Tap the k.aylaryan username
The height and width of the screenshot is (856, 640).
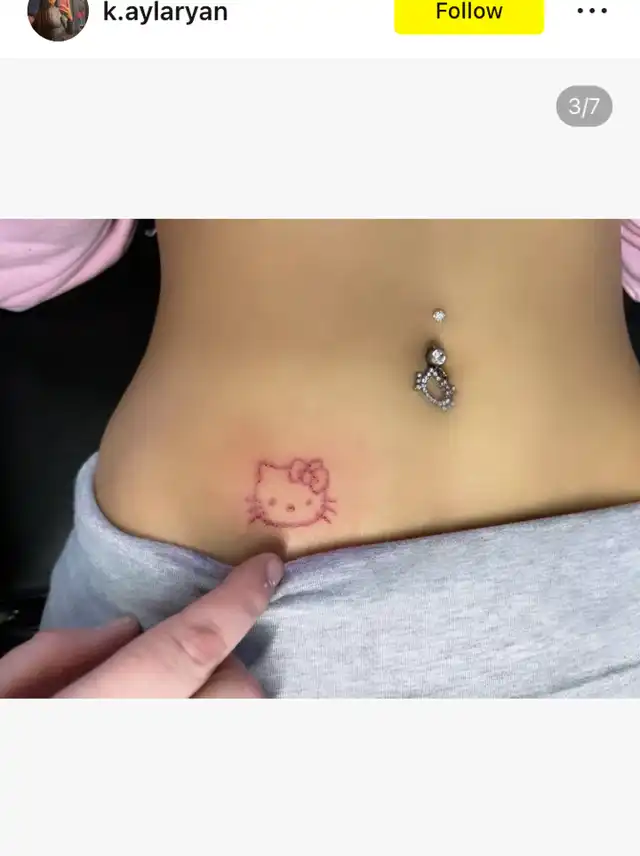coord(165,12)
